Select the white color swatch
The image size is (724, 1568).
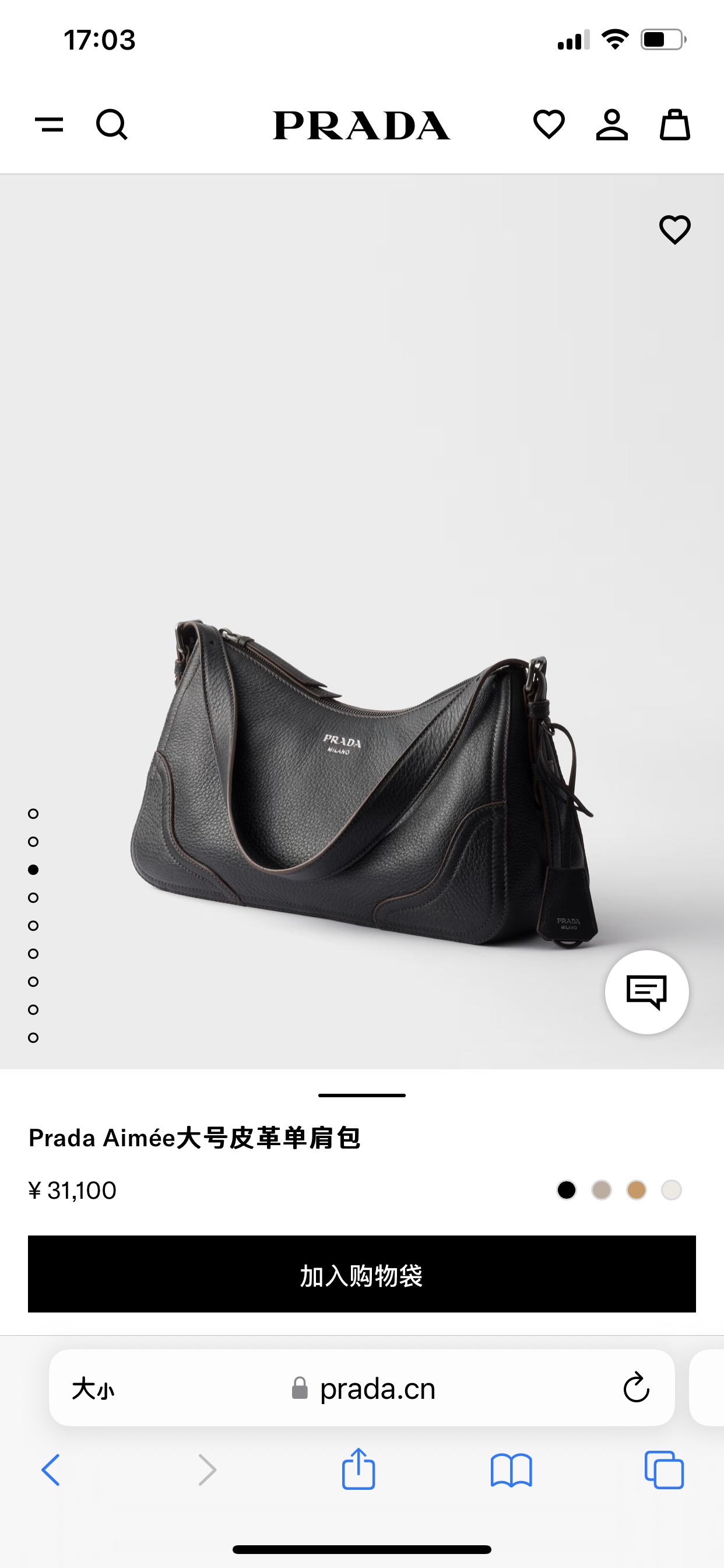(x=671, y=1190)
